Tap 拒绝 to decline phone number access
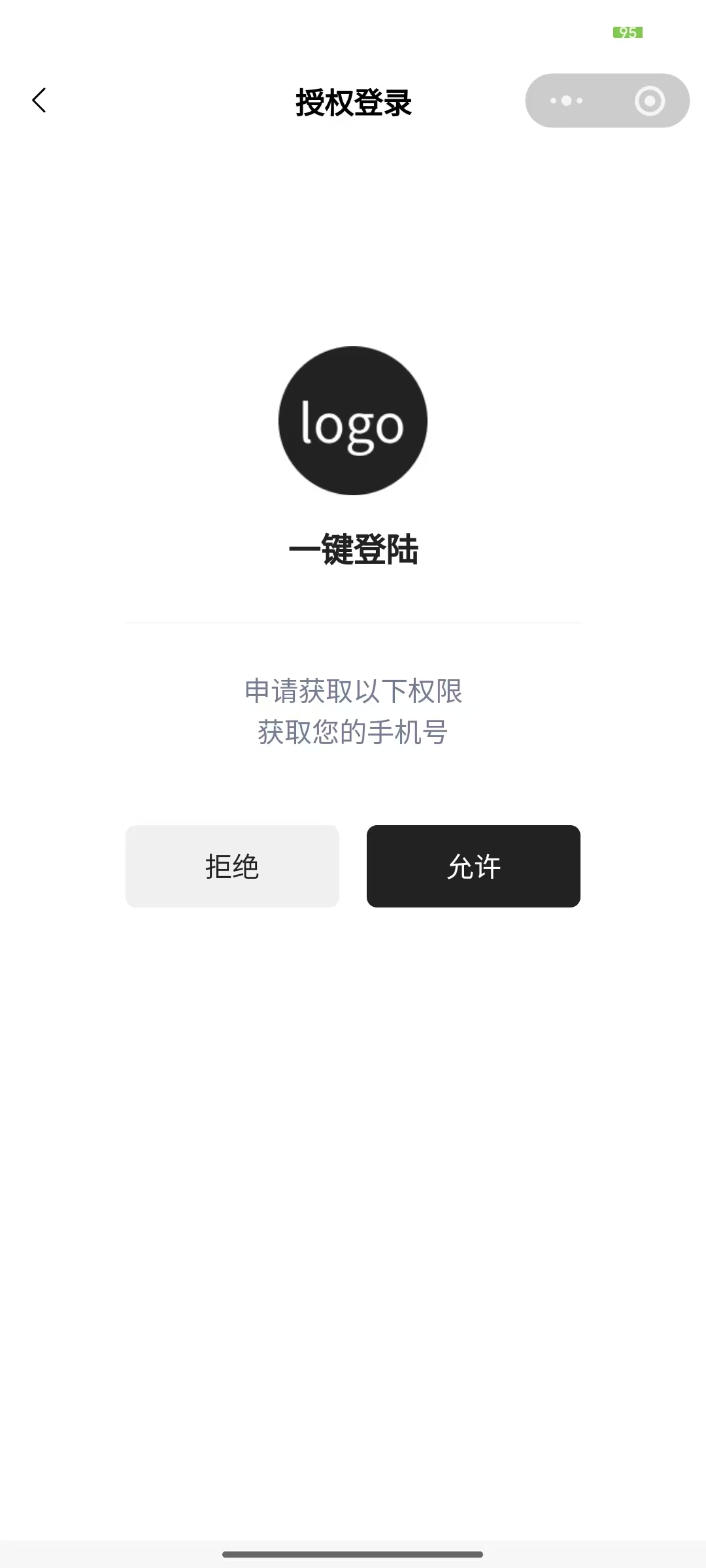This screenshot has height=1568, width=706. pyautogui.click(x=232, y=866)
